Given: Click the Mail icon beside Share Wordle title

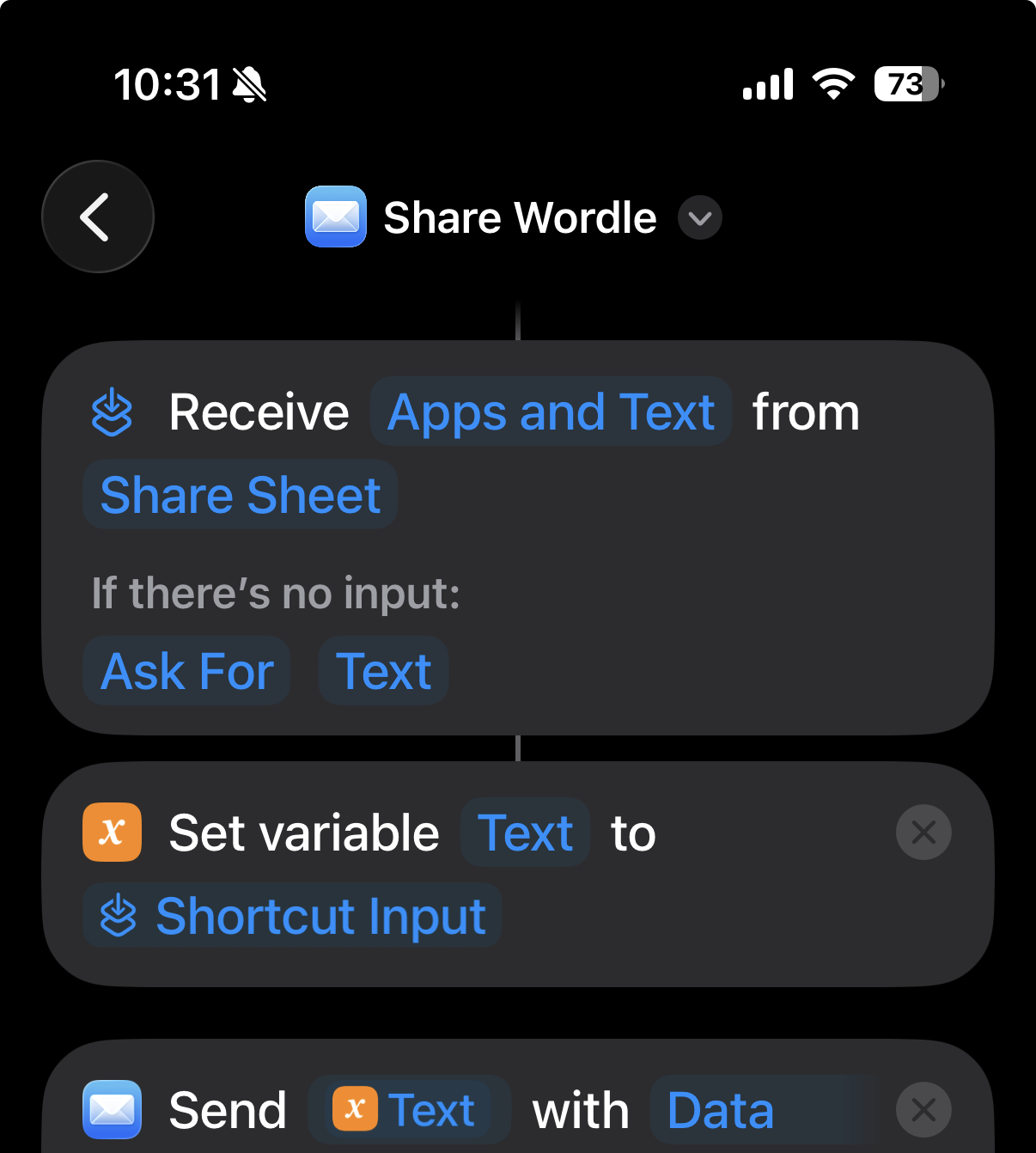Looking at the screenshot, I should click(334, 217).
